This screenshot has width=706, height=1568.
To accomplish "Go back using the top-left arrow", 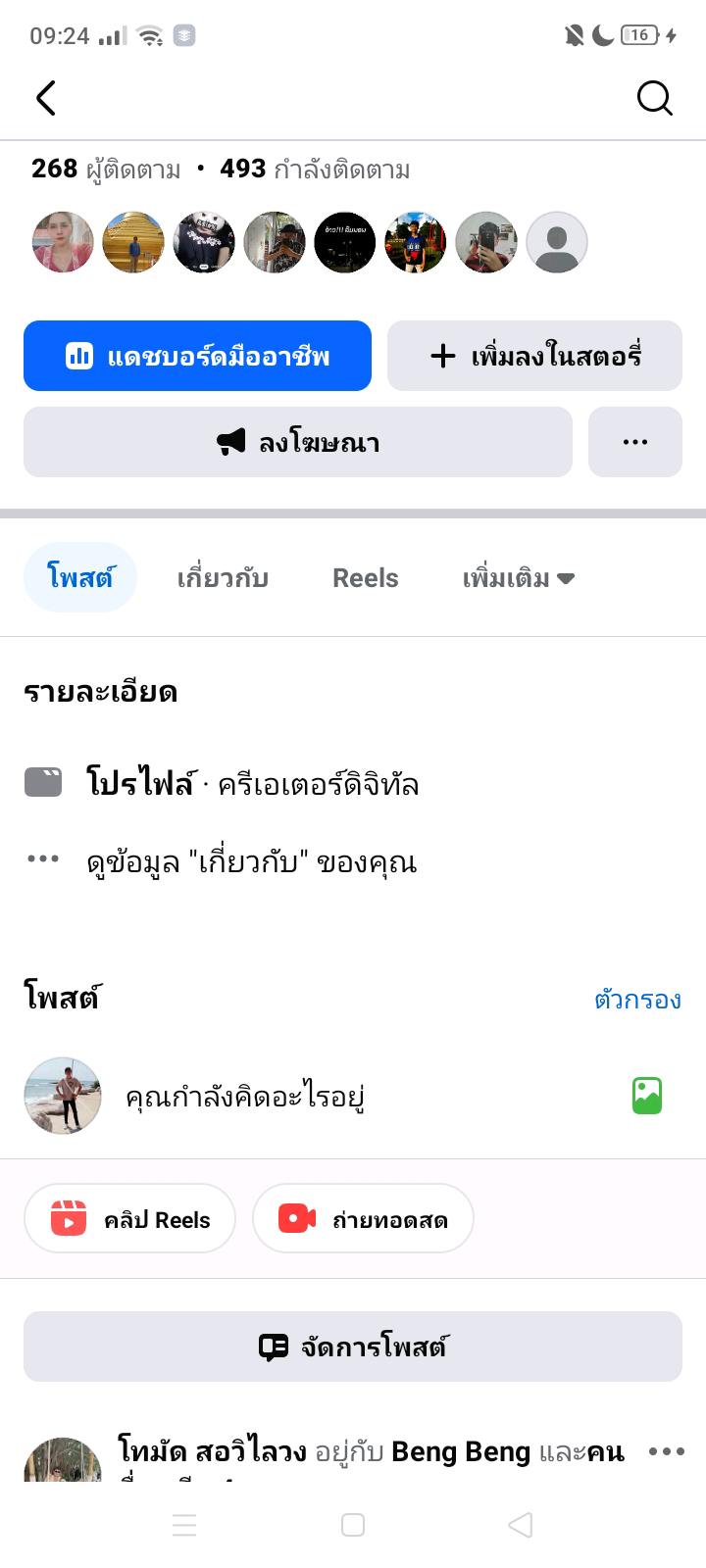I will [46, 98].
